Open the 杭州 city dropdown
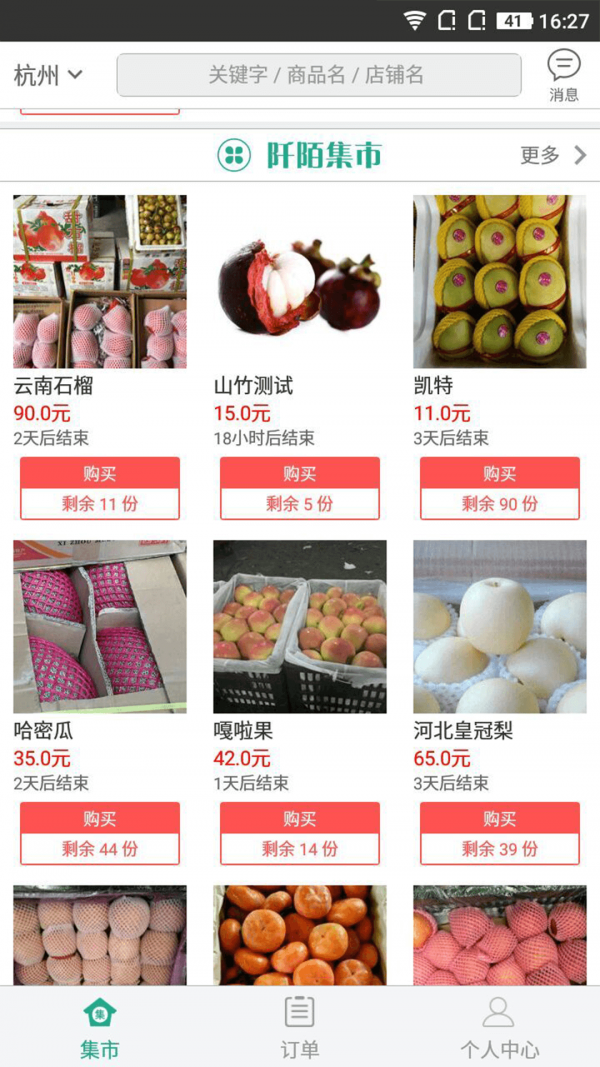 47,75
